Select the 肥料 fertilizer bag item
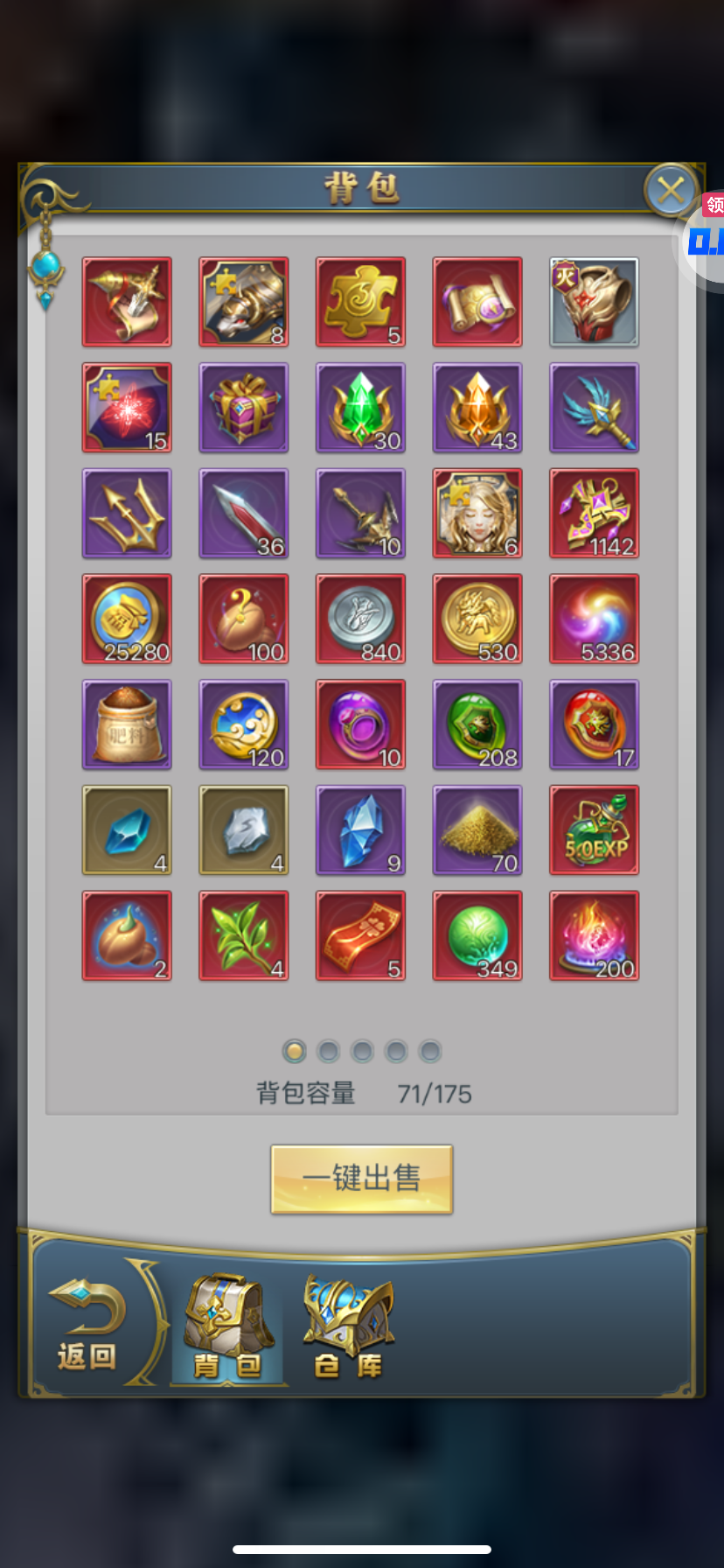Viewport: 724px width, 1568px height. 127,724
